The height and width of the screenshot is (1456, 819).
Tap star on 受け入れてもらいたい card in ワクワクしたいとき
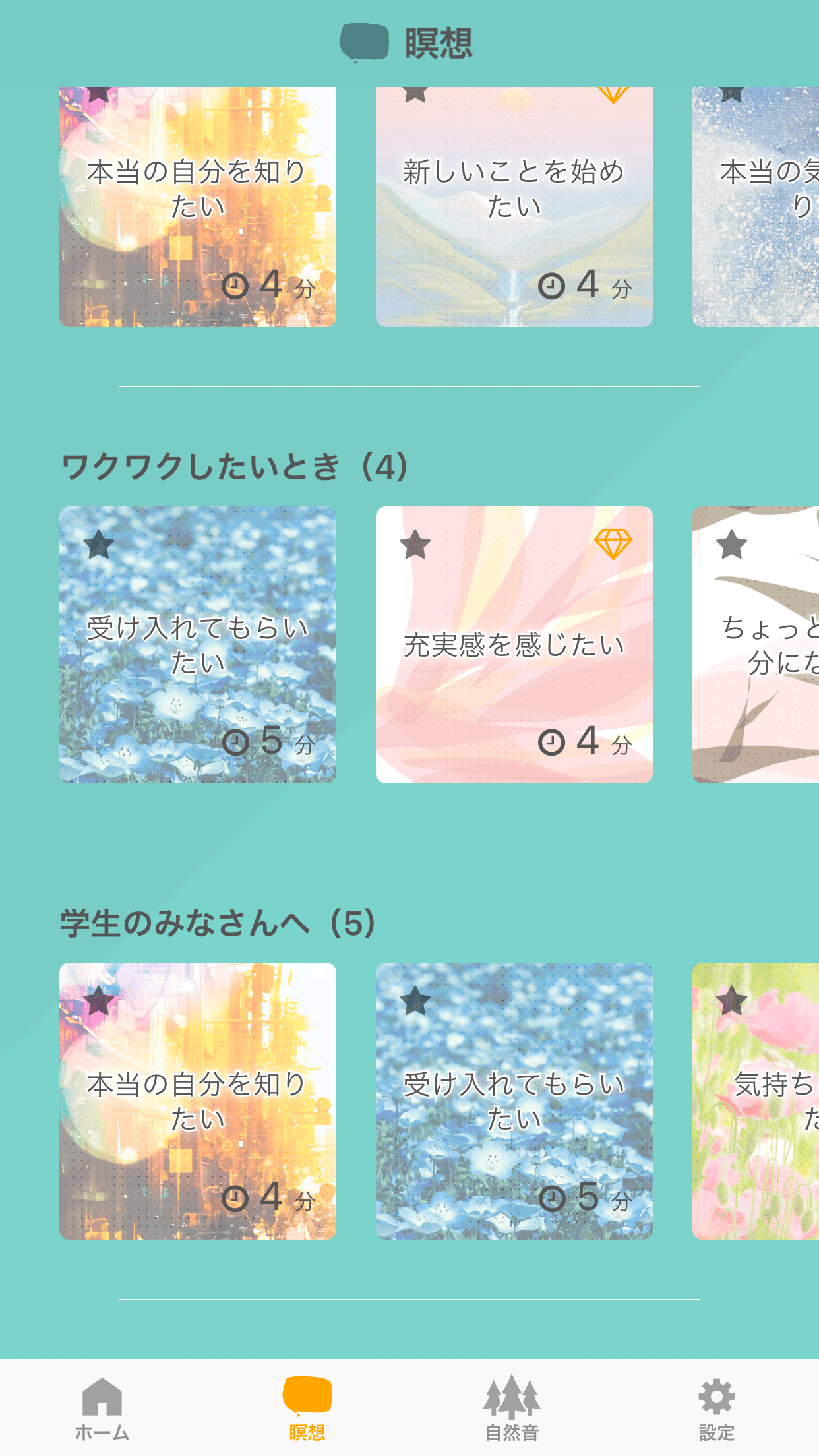pos(99,545)
